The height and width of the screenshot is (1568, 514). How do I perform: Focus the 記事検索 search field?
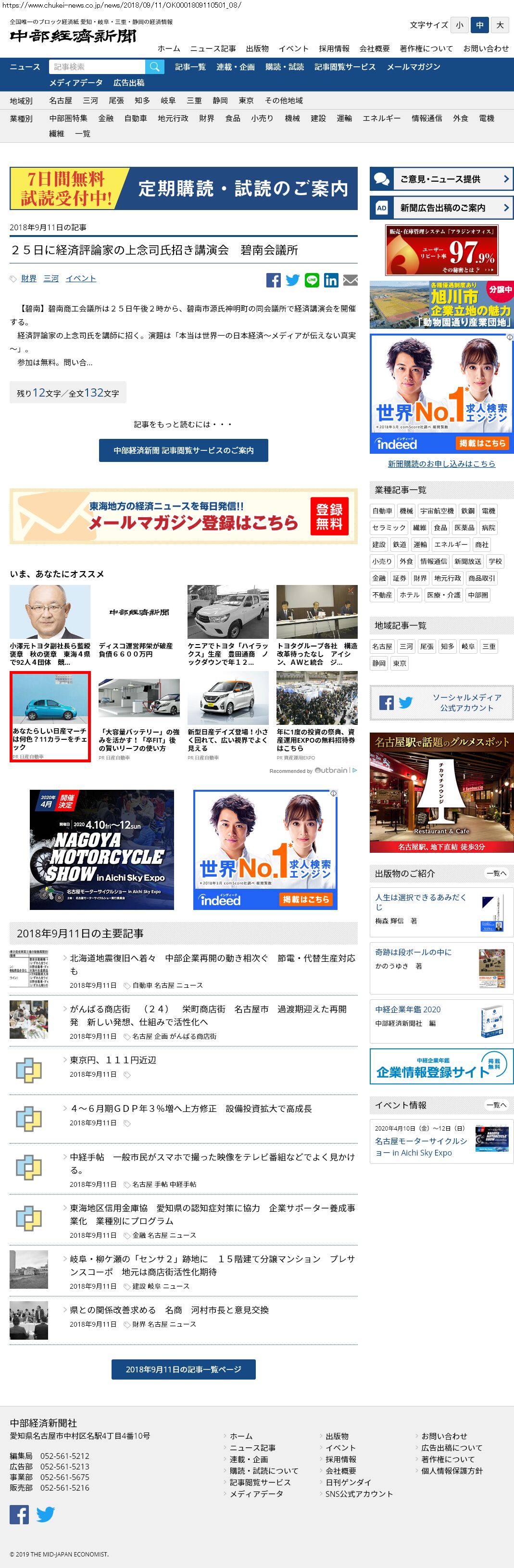tap(97, 66)
